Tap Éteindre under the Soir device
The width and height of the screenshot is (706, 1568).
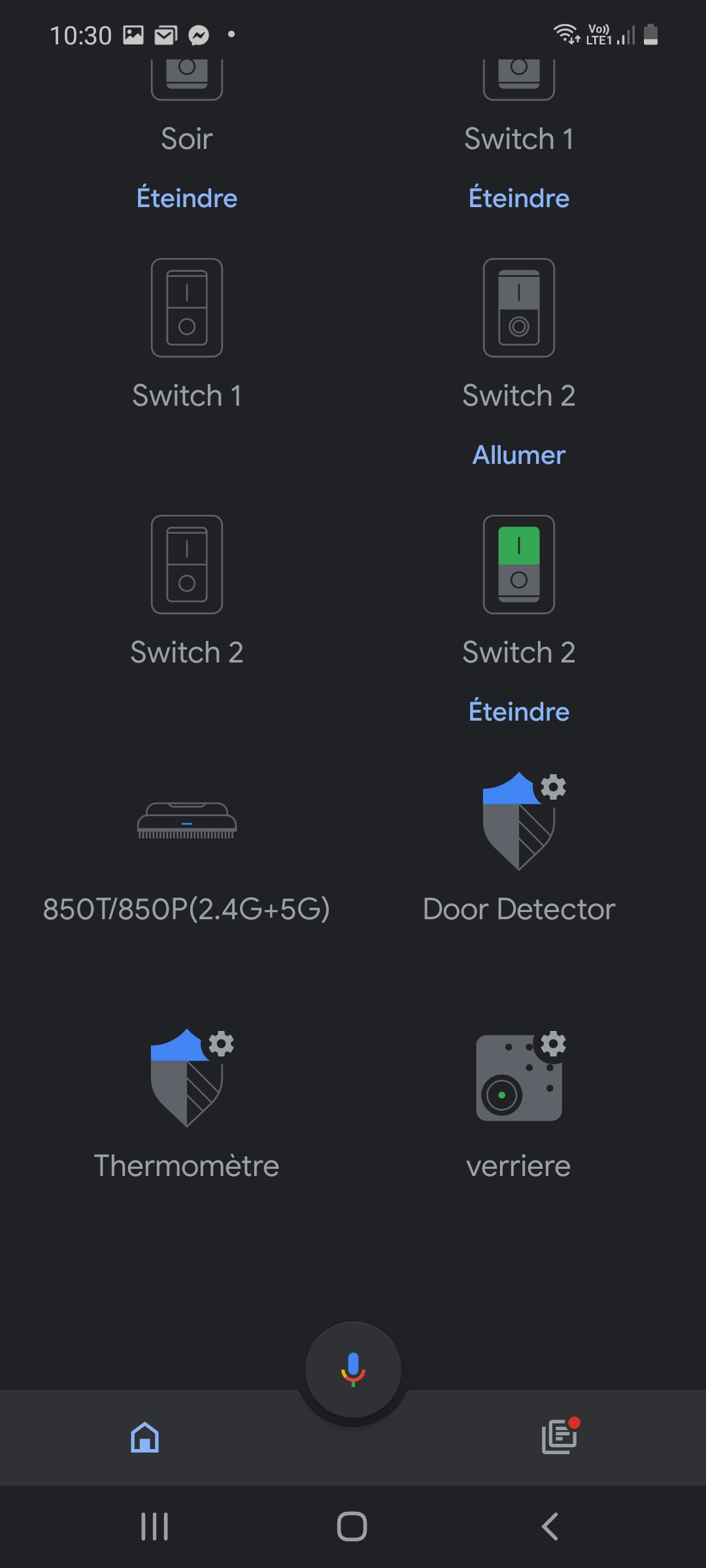187,198
